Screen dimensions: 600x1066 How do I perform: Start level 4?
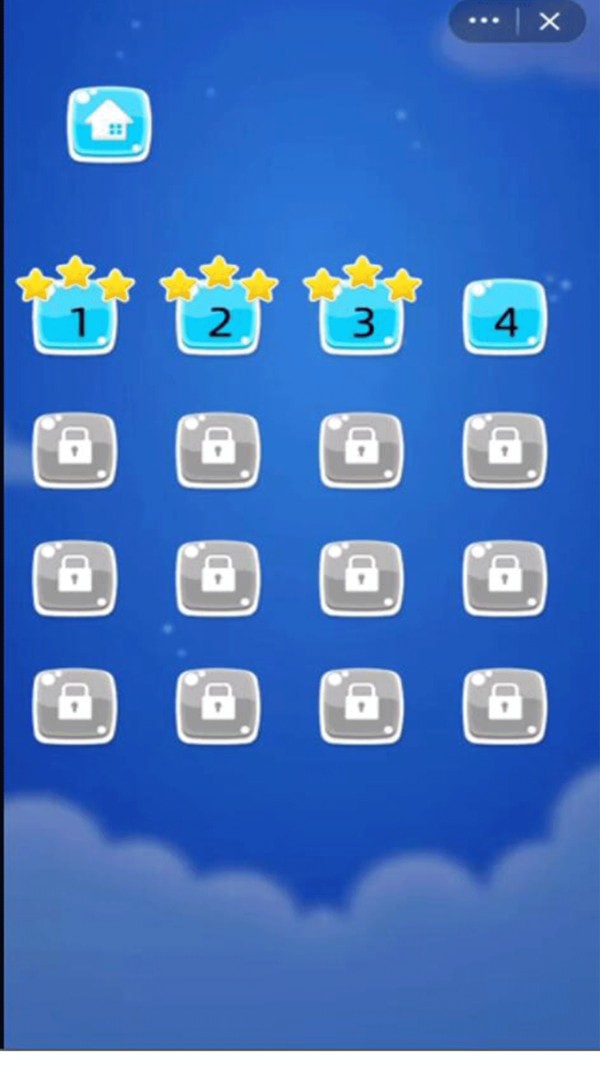pos(505,320)
